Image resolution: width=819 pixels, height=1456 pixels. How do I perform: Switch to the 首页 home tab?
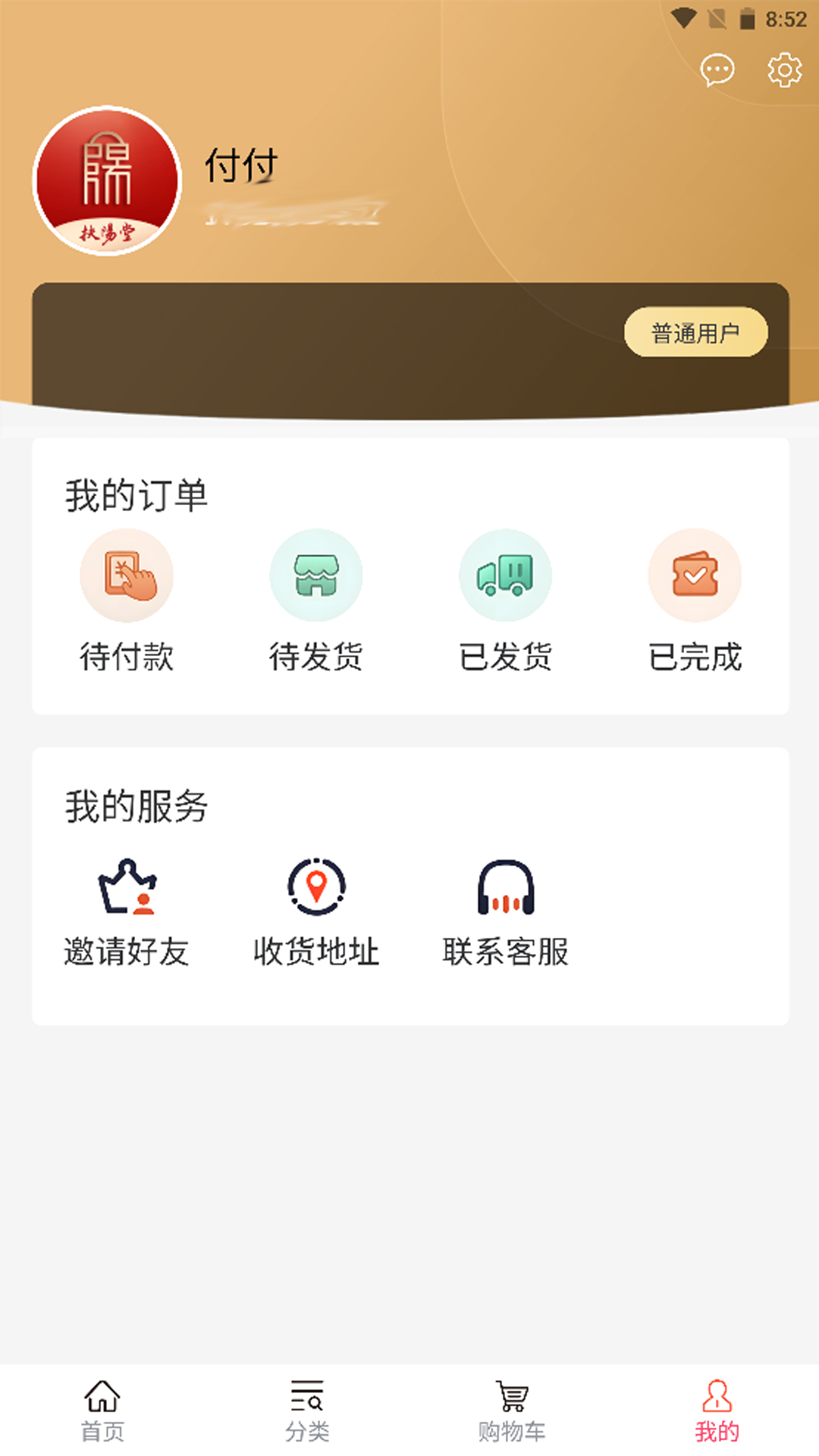(x=102, y=1410)
